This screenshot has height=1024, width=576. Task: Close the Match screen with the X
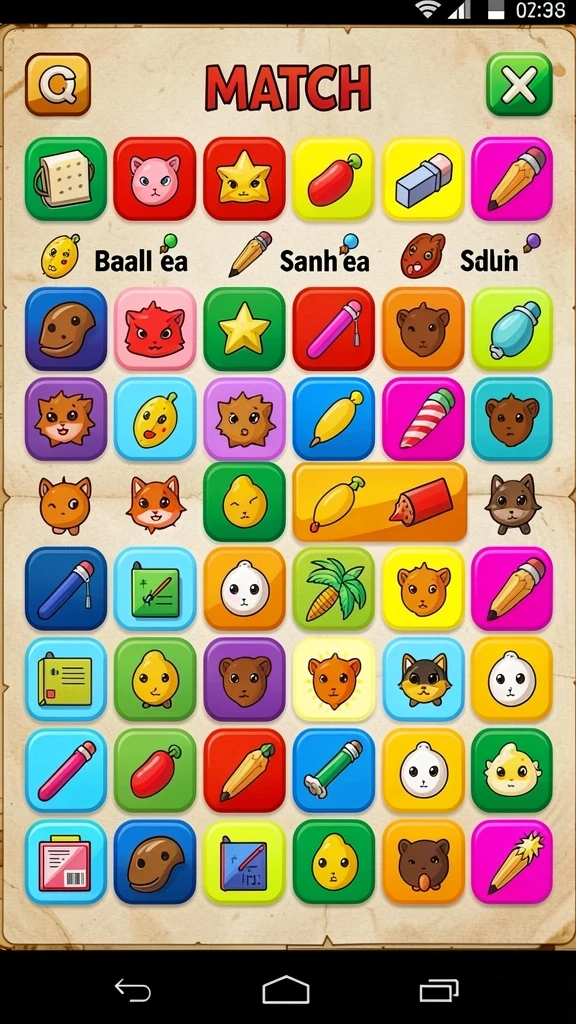pos(519,84)
